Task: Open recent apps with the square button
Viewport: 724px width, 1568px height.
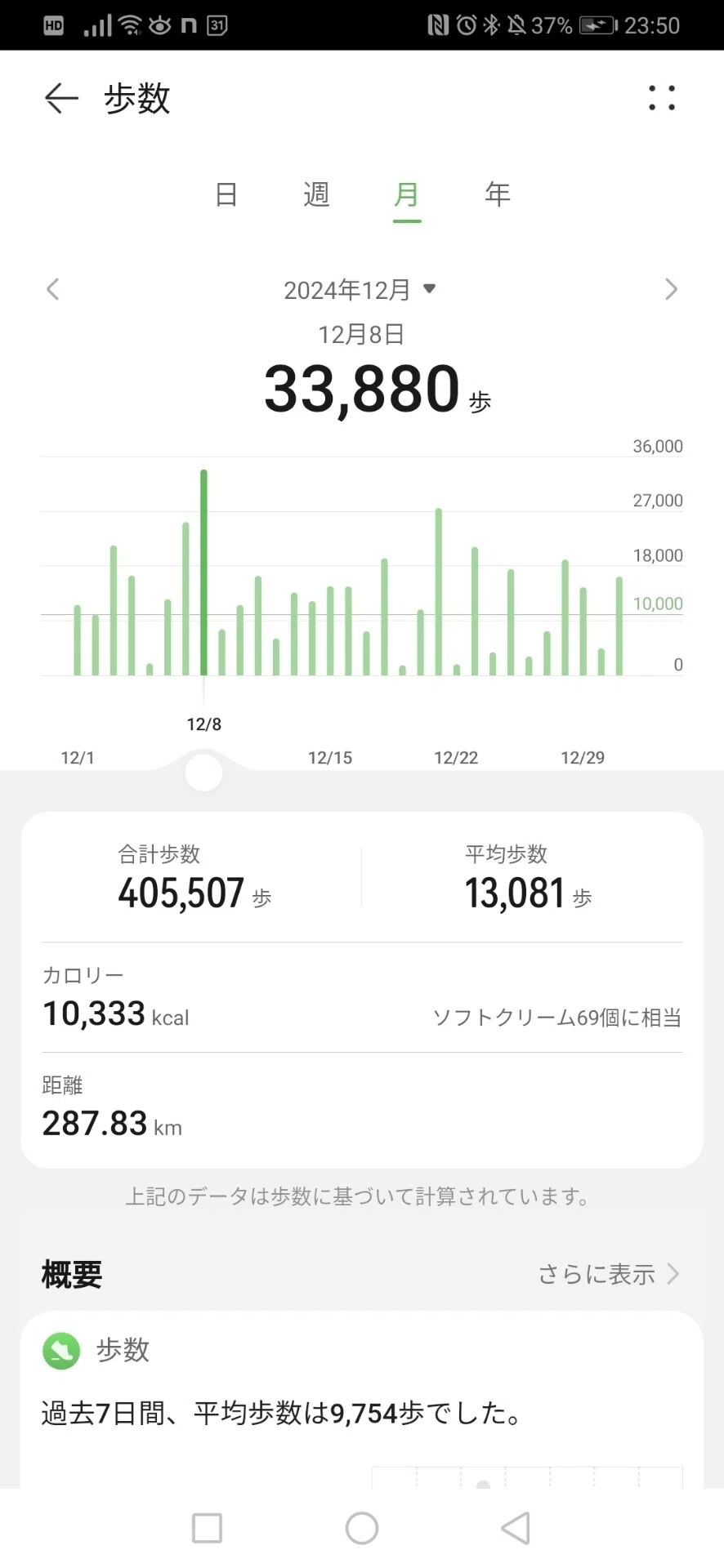Action: tap(207, 1528)
